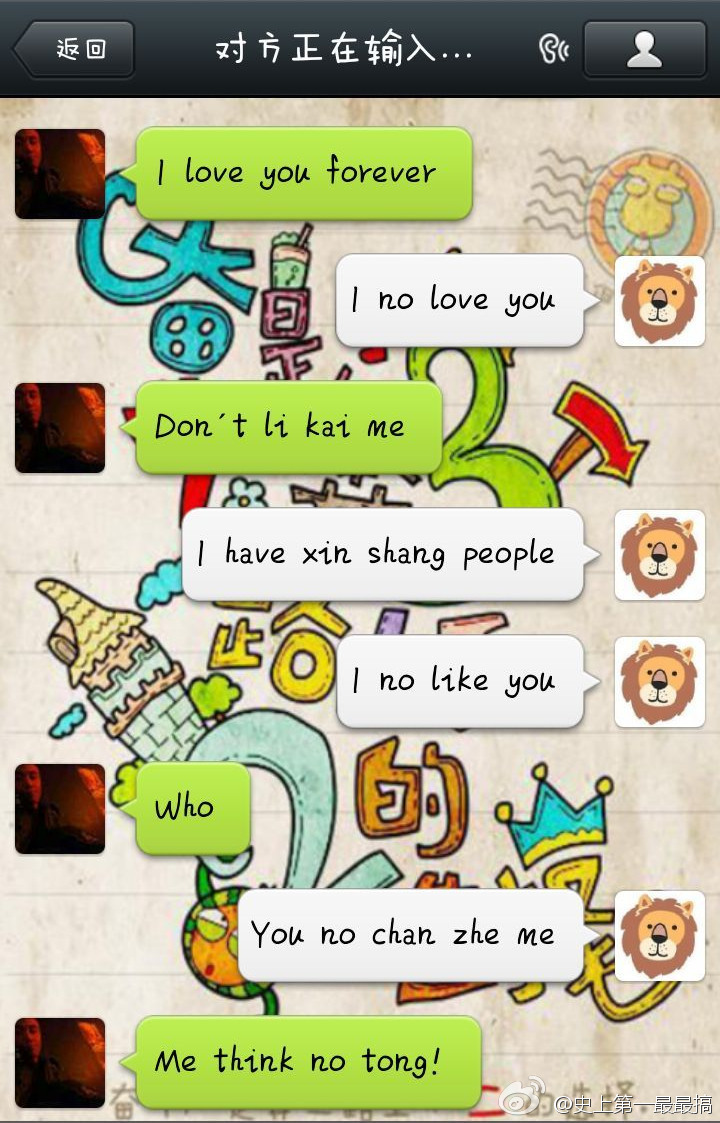Tap the "Me think no tong!" message bubble

coord(307,1062)
